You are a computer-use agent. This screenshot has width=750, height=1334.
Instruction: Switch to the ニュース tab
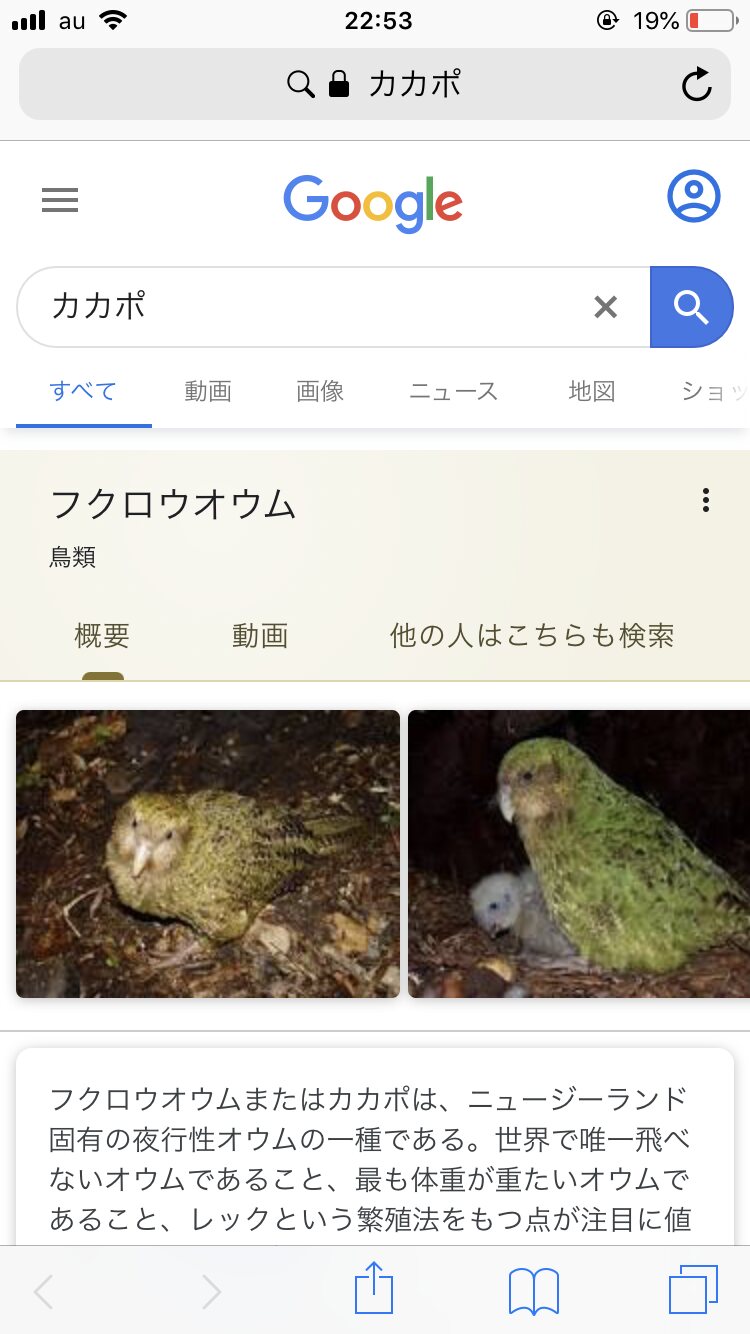453,391
